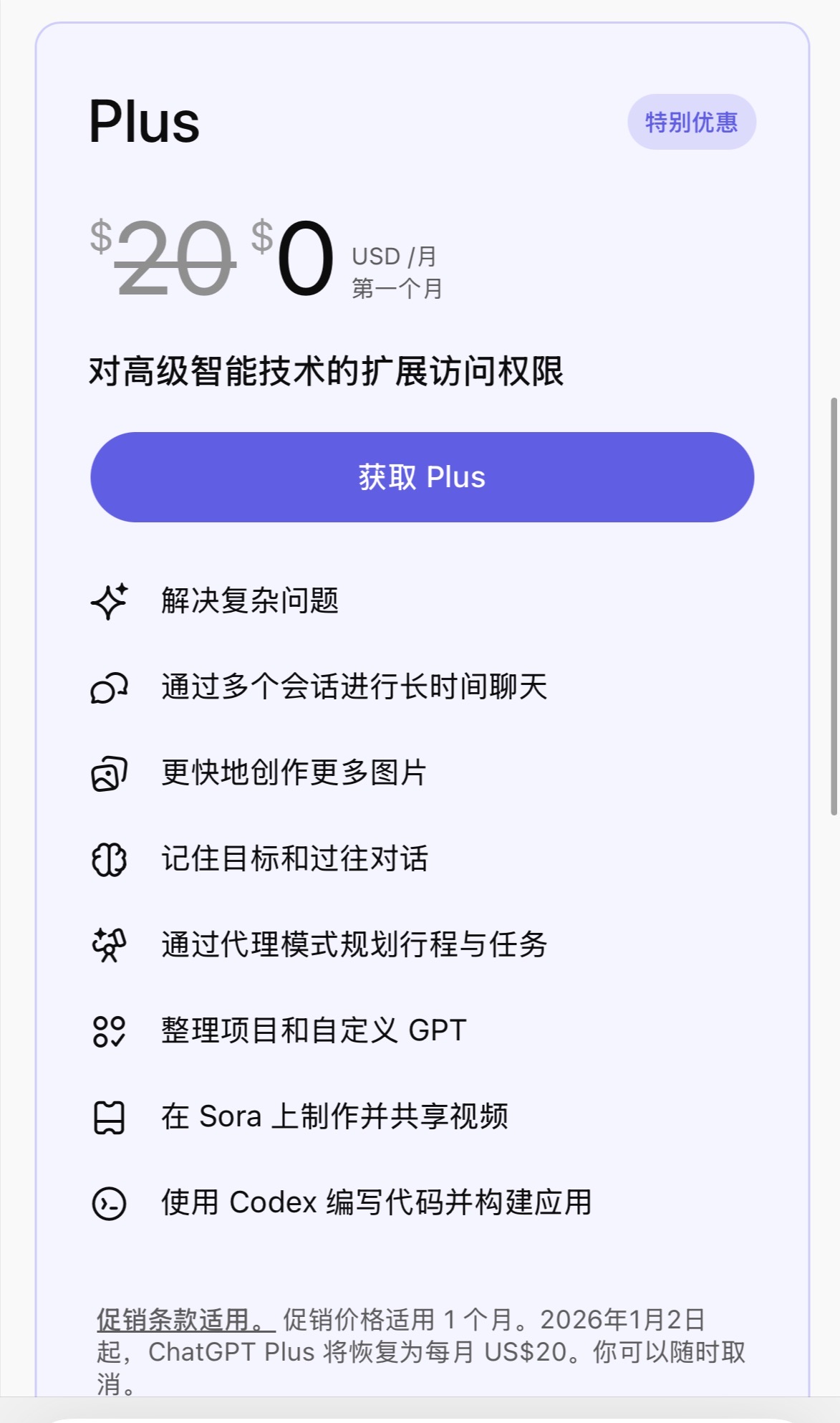Select the Codex terminal icon
The height and width of the screenshot is (1423, 840).
pyautogui.click(x=107, y=1203)
